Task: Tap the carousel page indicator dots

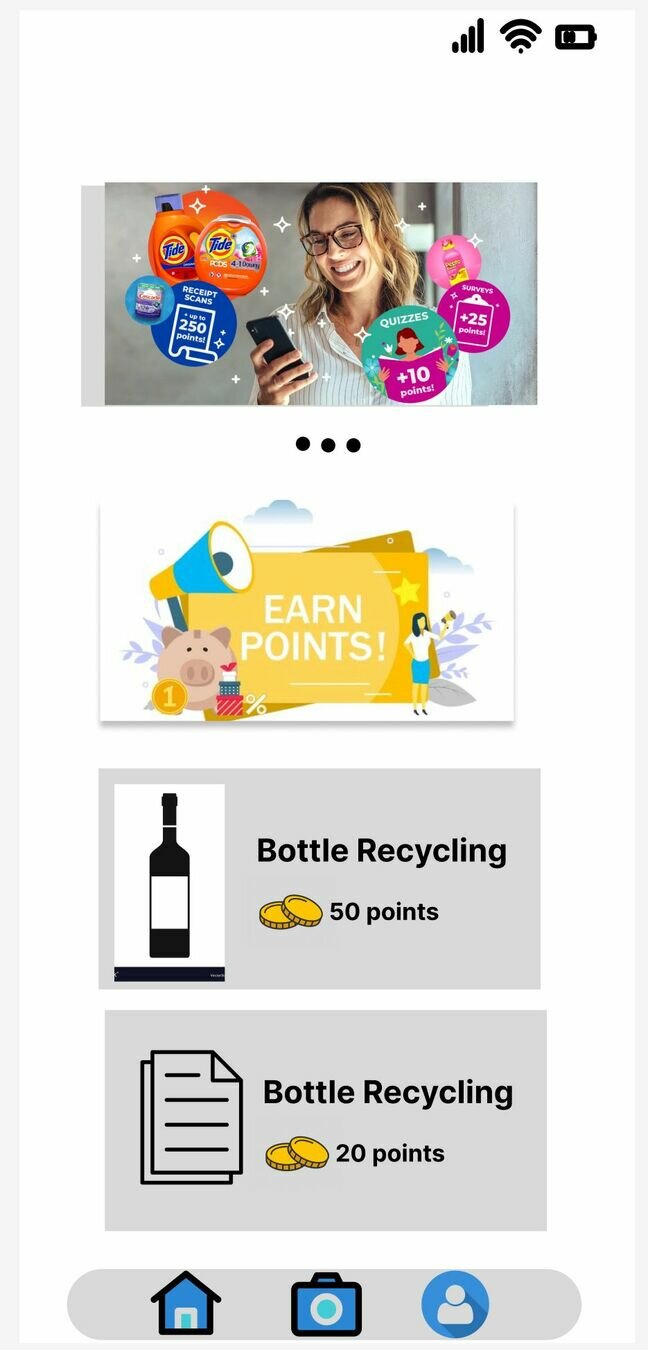Action: [x=328, y=445]
